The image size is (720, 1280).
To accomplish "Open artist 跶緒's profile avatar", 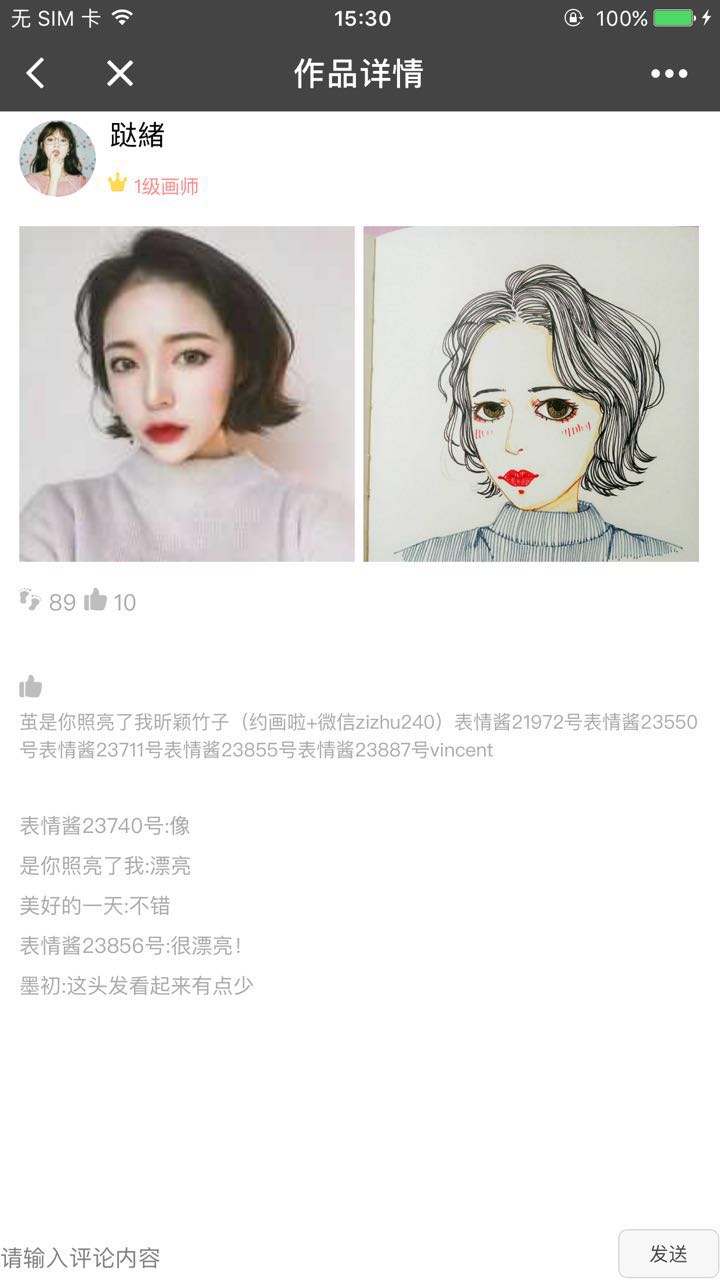I will pos(57,158).
